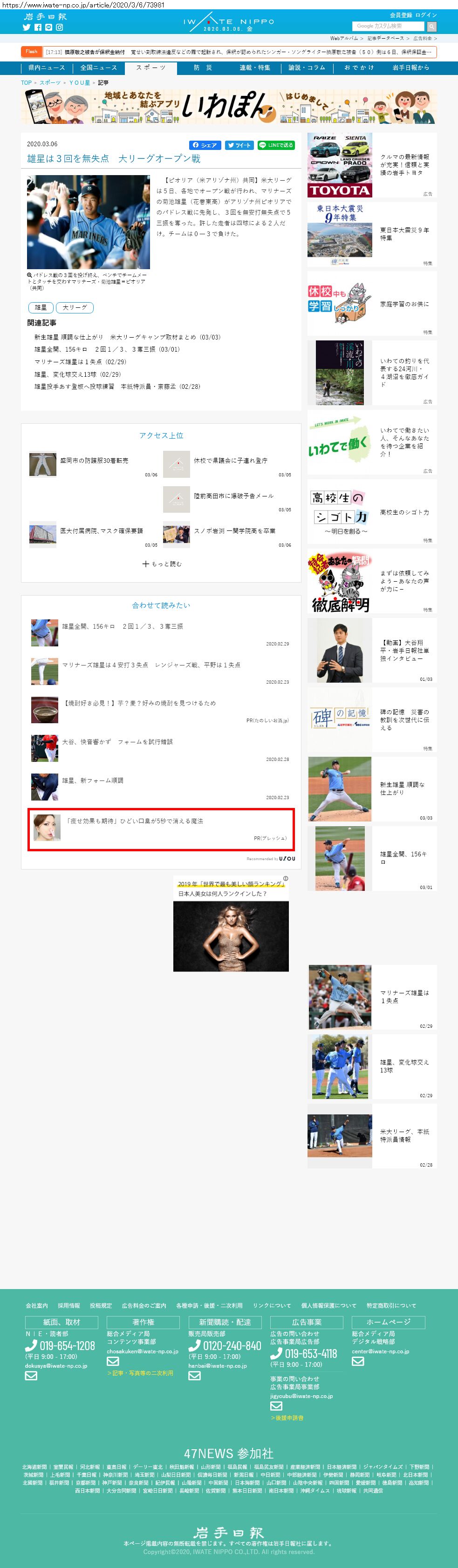This screenshot has width=458, height=1568.
Task: Open the 防災 navigation tab
Action: [203, 68]
